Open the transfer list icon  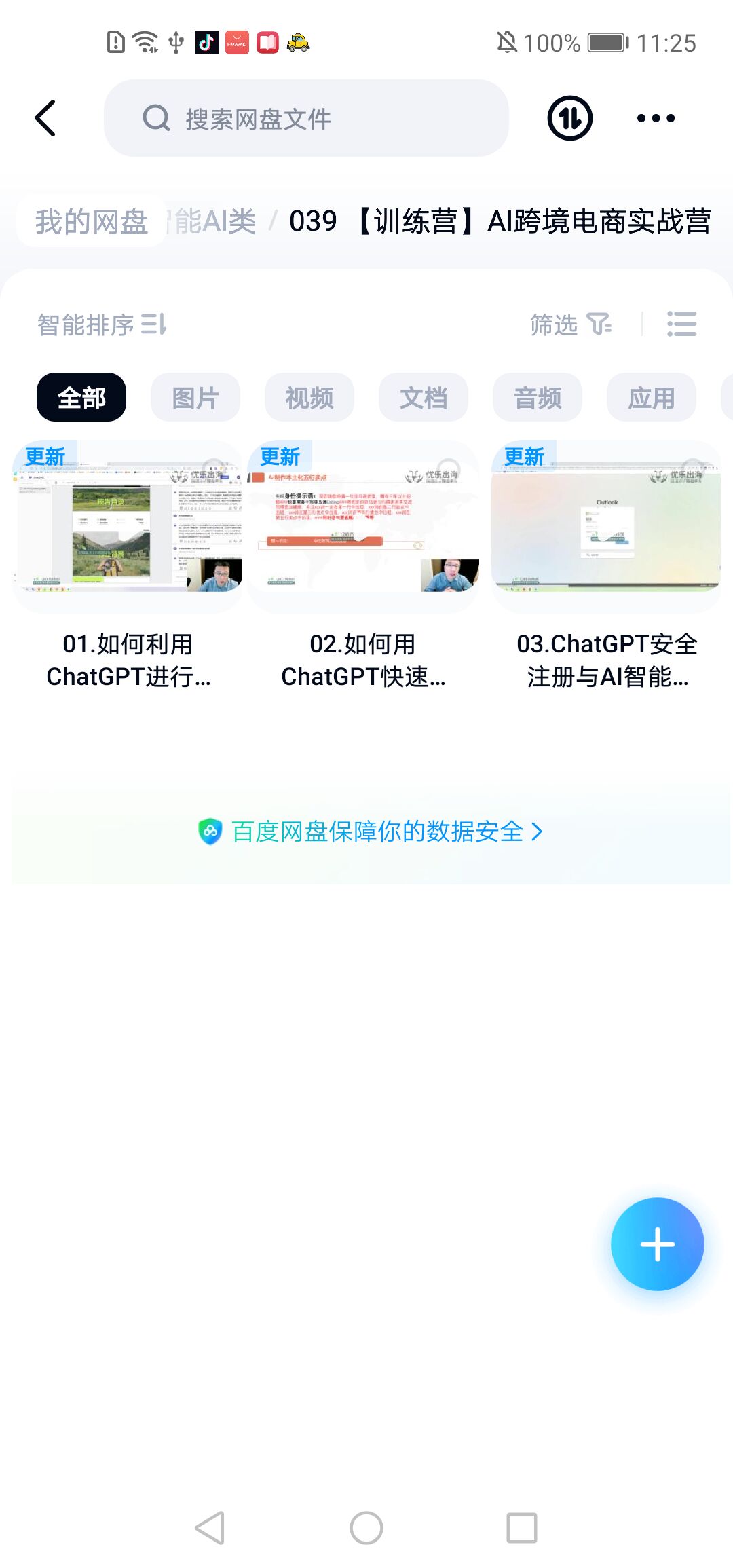point(569,118)
